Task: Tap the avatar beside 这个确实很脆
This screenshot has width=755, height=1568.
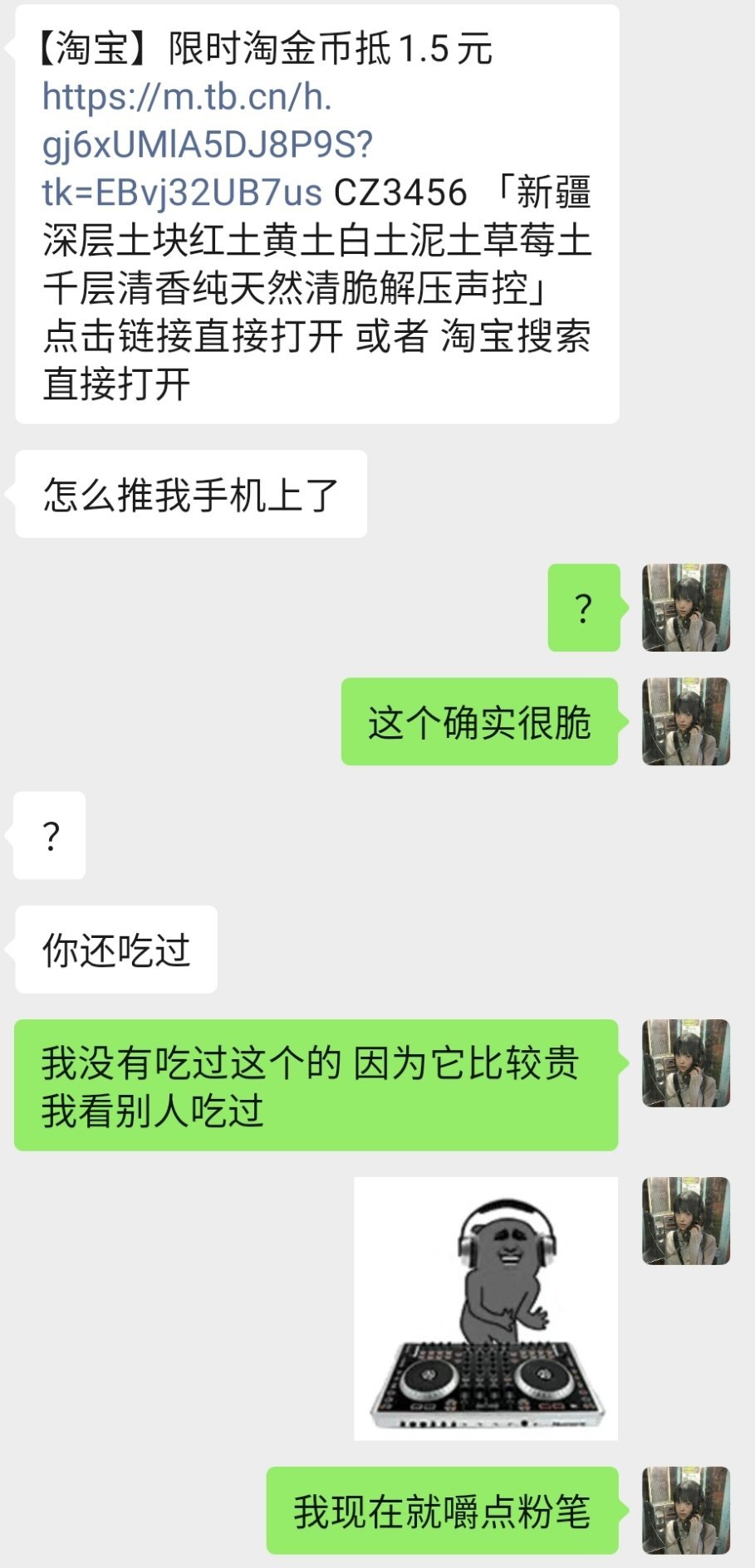Action: pyautogui.click(x=685, y=721)
